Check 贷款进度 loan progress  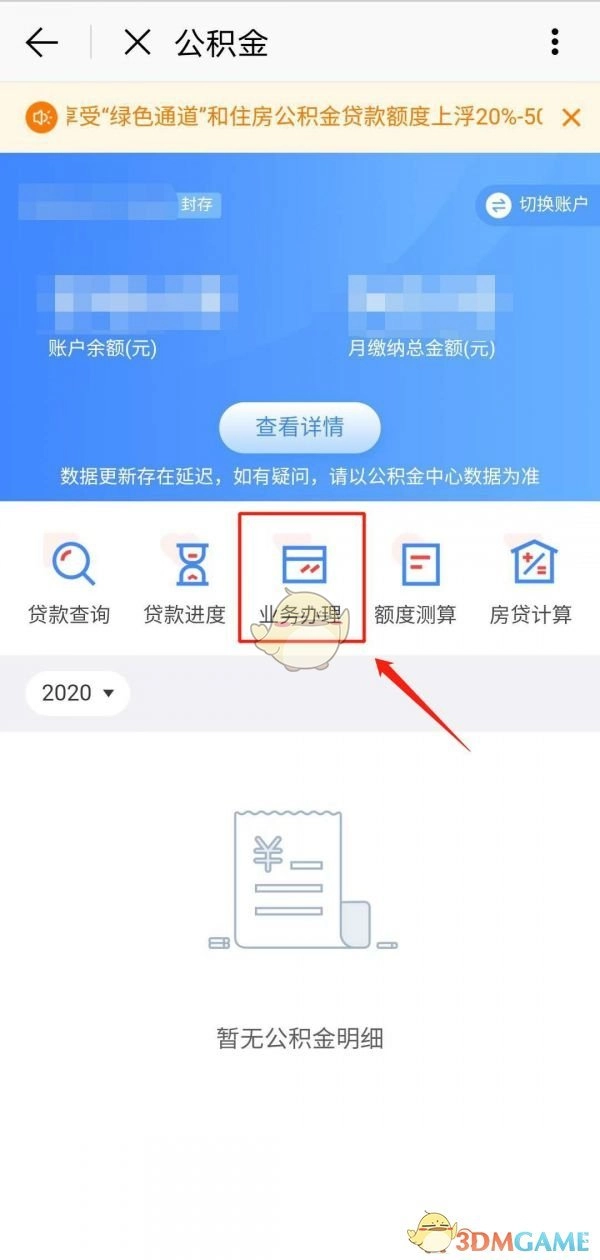click(185, 582)
